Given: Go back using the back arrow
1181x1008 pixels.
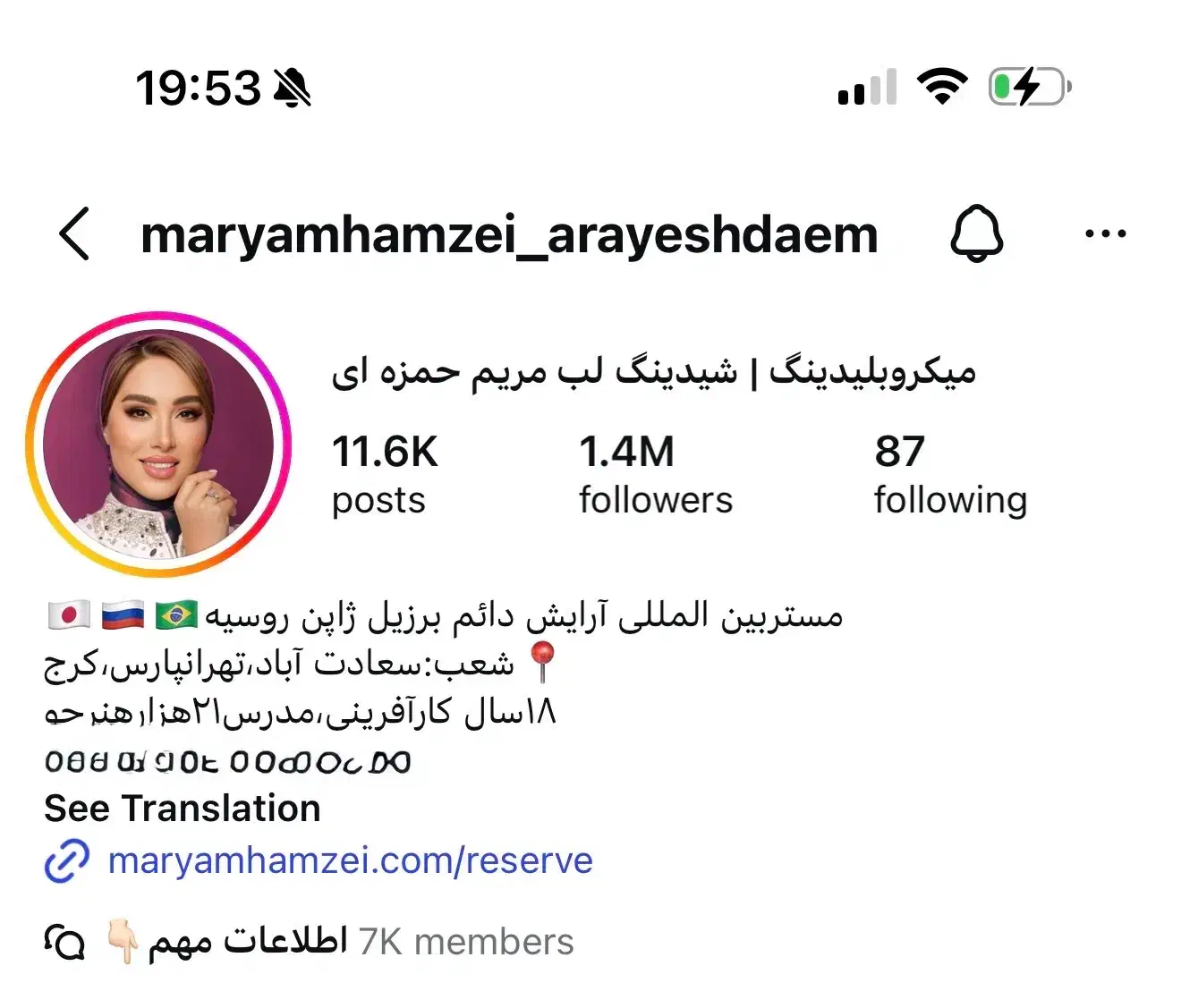Looking at the screenshot, I should pos(75,234).
